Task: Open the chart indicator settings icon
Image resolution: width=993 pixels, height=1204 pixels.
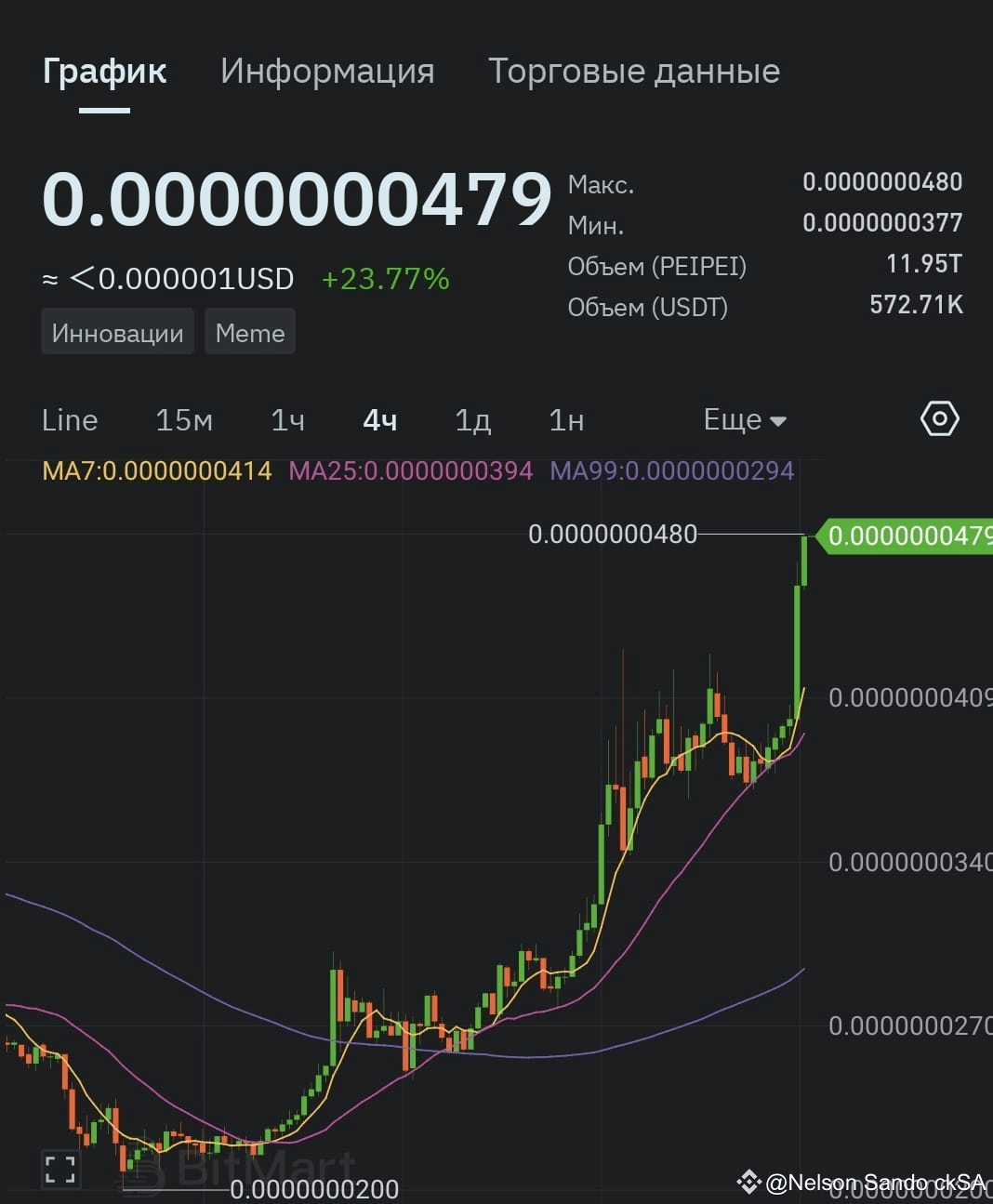Action: 939,419
